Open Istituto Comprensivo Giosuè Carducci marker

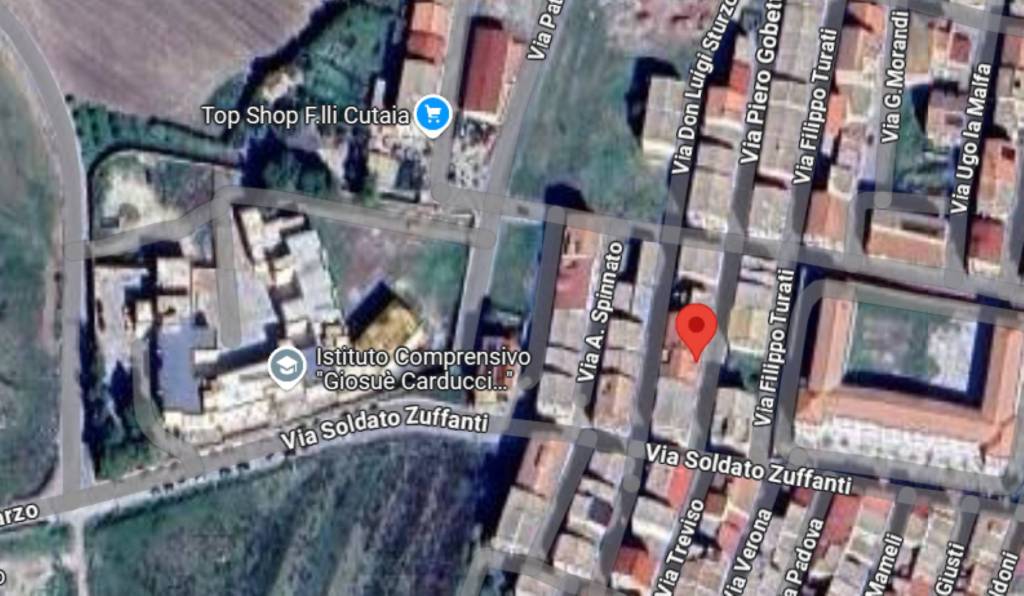click(x=287, y=368)
